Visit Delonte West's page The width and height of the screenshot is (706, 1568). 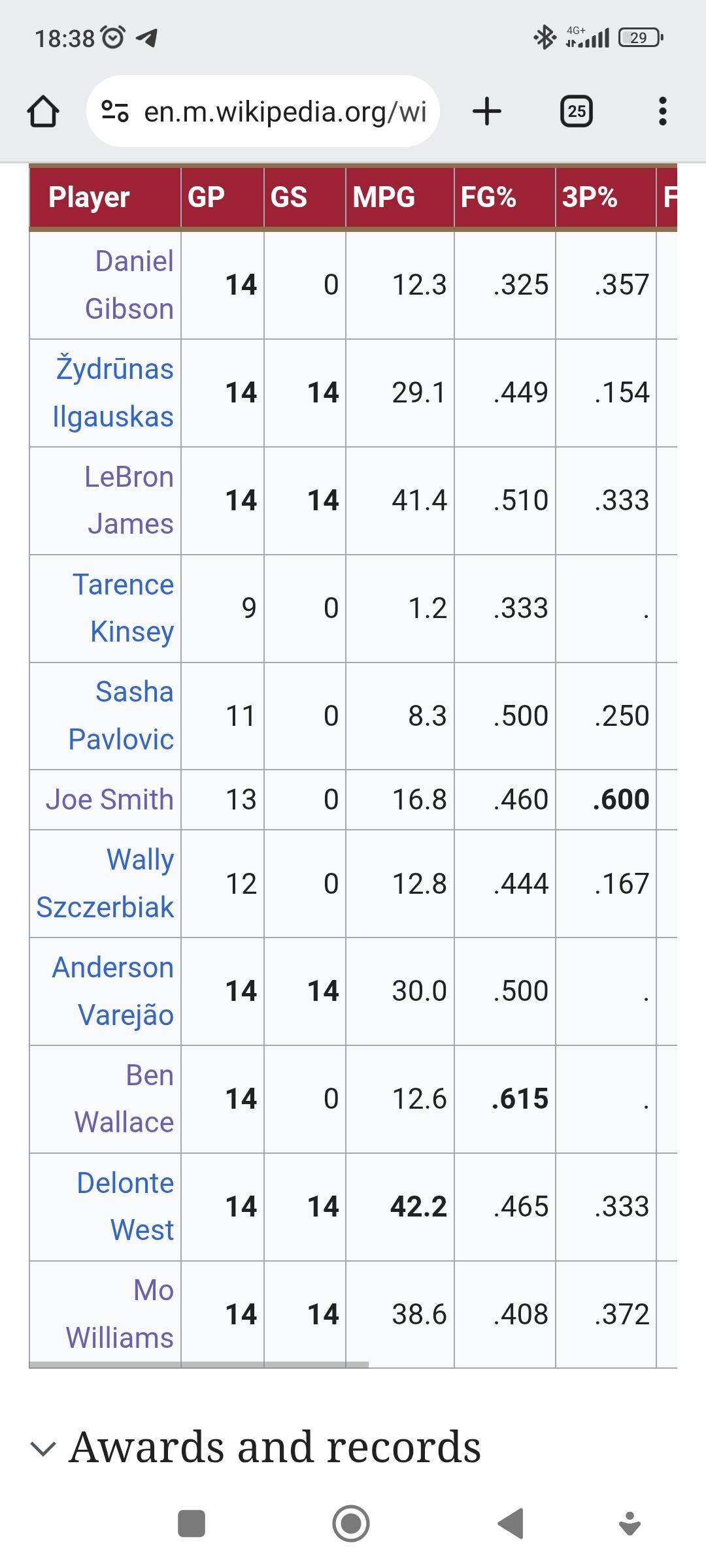[126, 1207]
